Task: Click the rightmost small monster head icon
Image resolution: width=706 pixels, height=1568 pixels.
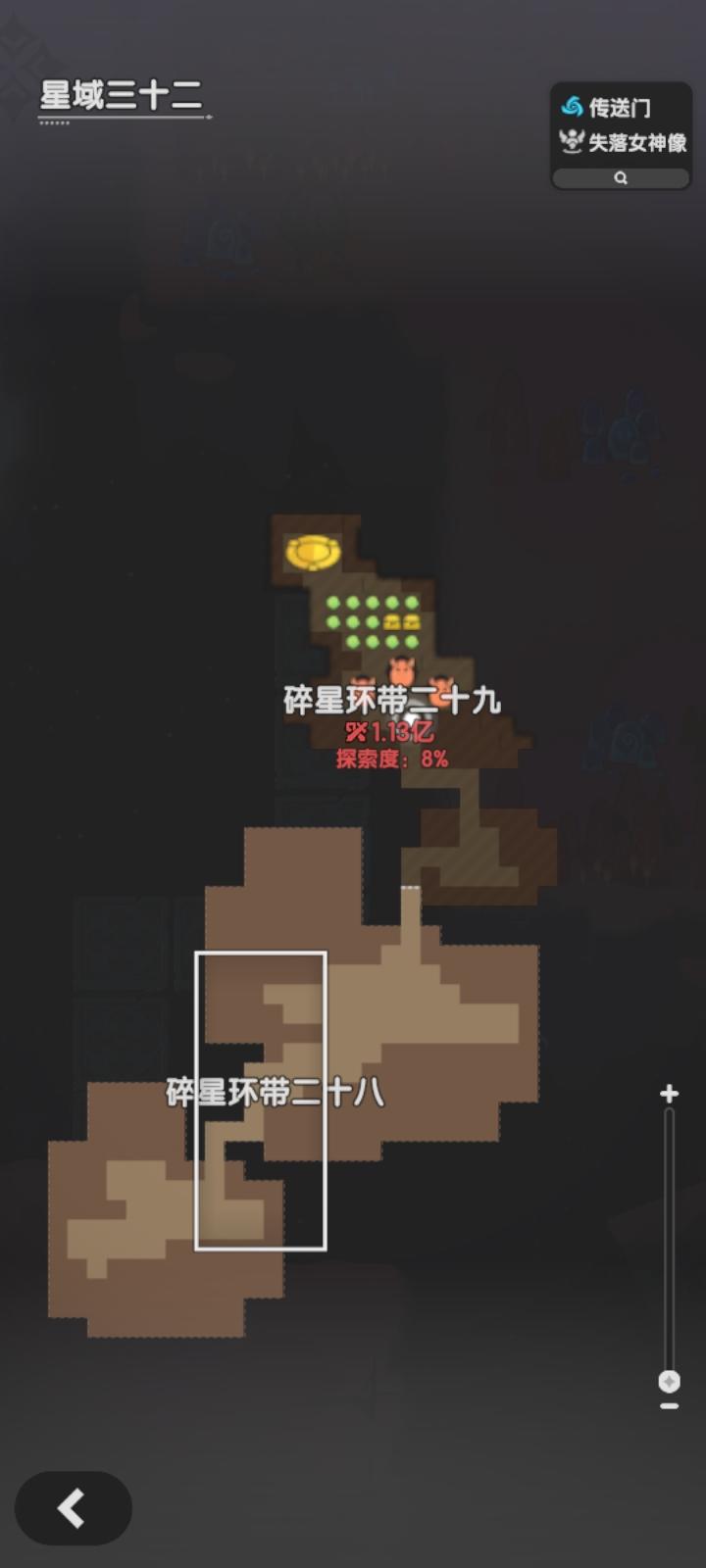Action: click(441, 683)
